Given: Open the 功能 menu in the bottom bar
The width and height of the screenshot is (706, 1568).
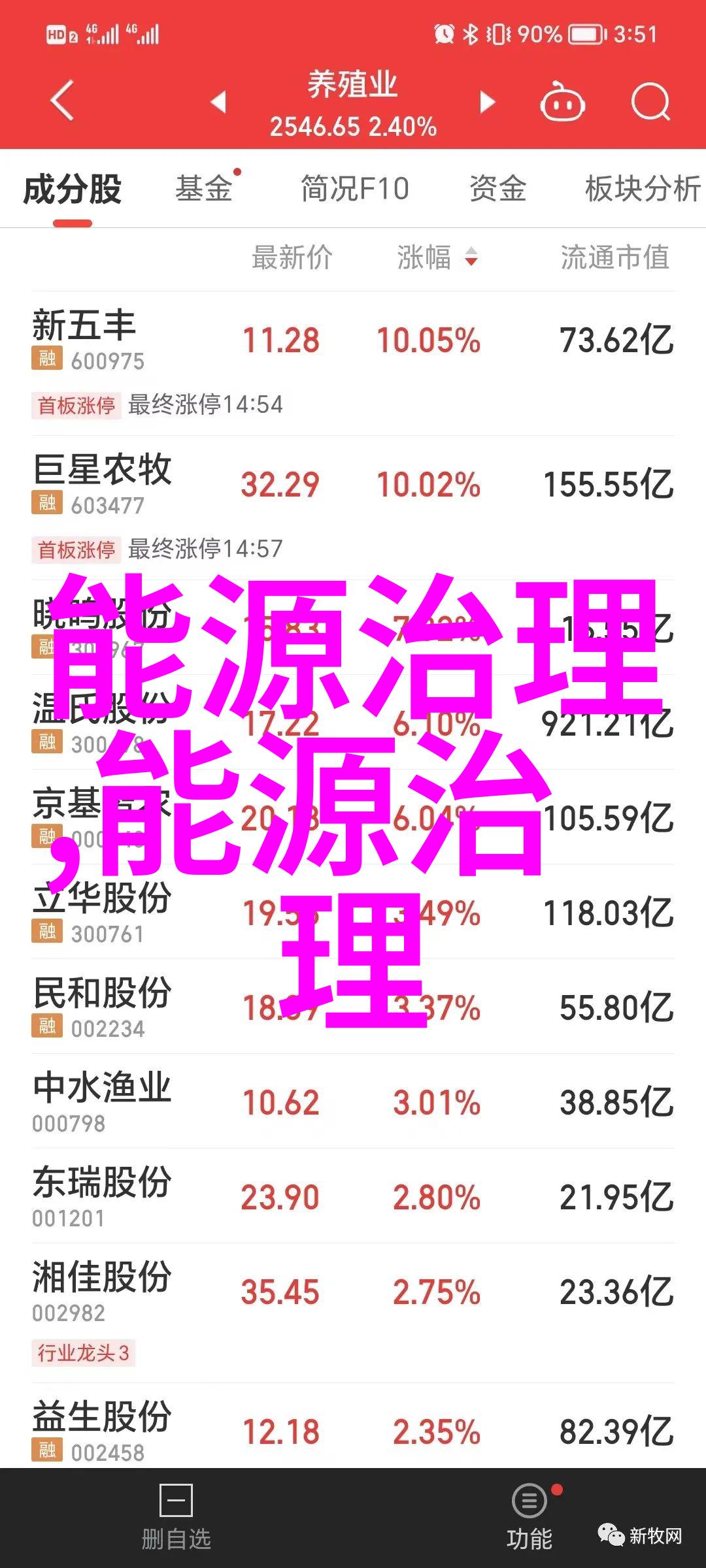Looking at the screenshot, I should (529, 1517).
